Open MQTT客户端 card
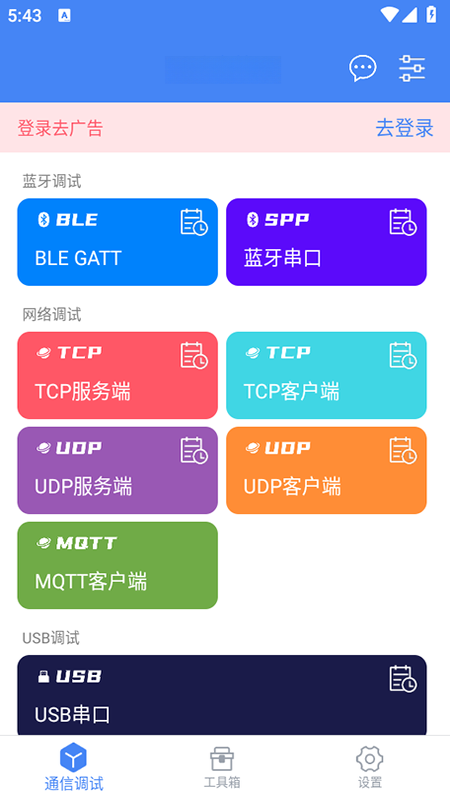The height and width of the screenshot is (800, 450). click(117, 565)
